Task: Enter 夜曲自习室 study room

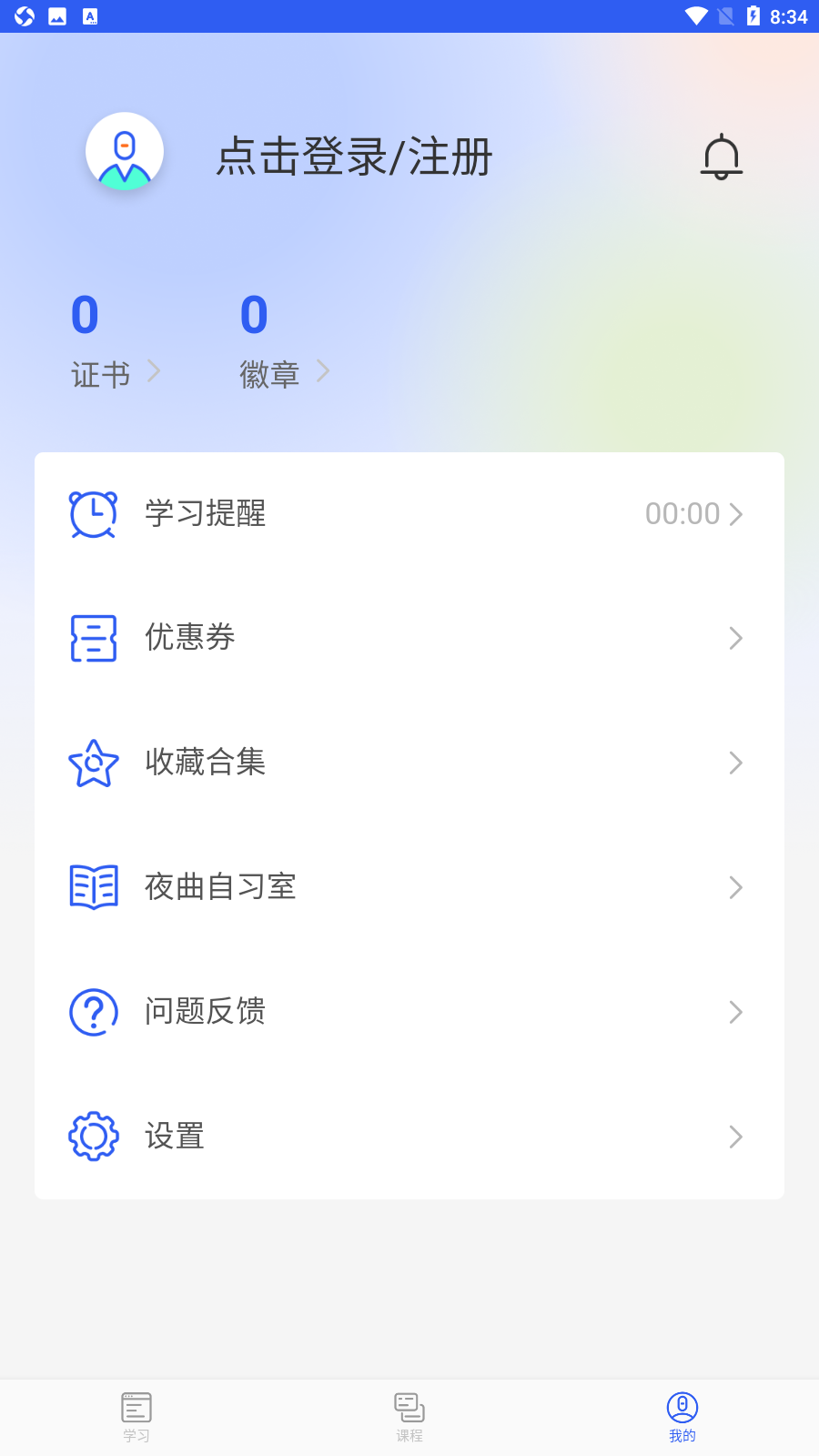Action: click(409, 887)
